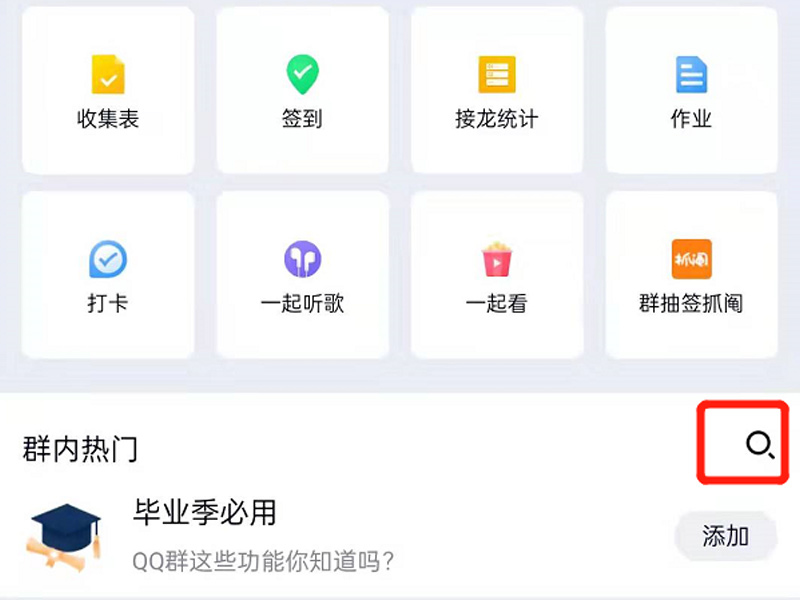
Task: Launch 接龙统计
Action: pyautogui.click(x=497, y=90)
